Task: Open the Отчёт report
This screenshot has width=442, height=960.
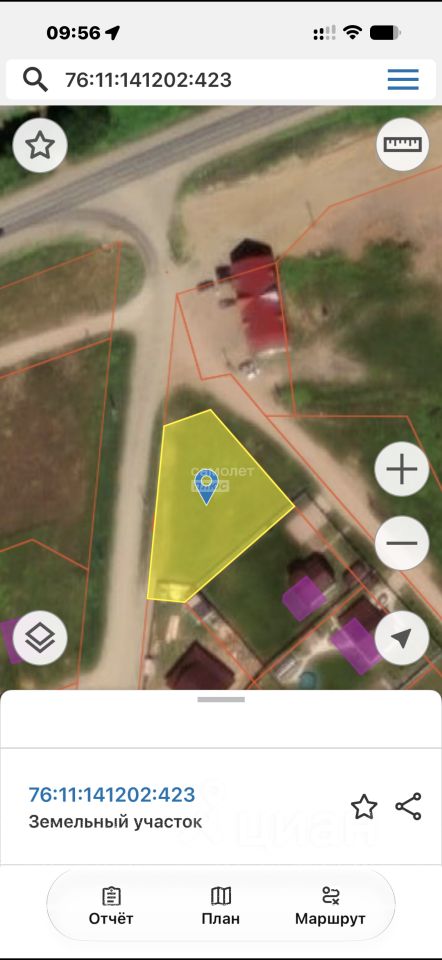Action: click(111, 906)
